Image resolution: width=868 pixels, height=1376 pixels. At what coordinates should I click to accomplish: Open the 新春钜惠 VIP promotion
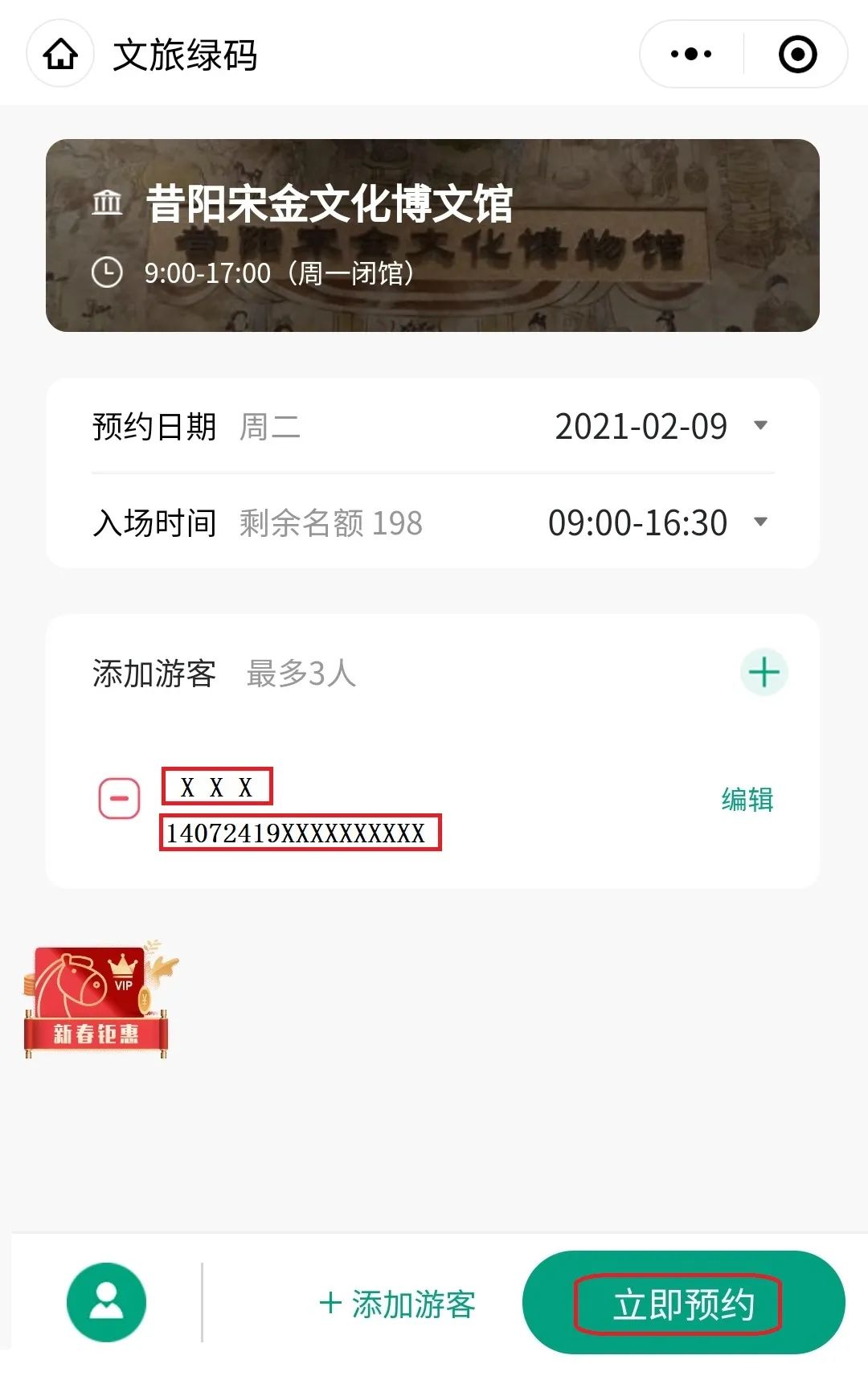tap(98, 999)
